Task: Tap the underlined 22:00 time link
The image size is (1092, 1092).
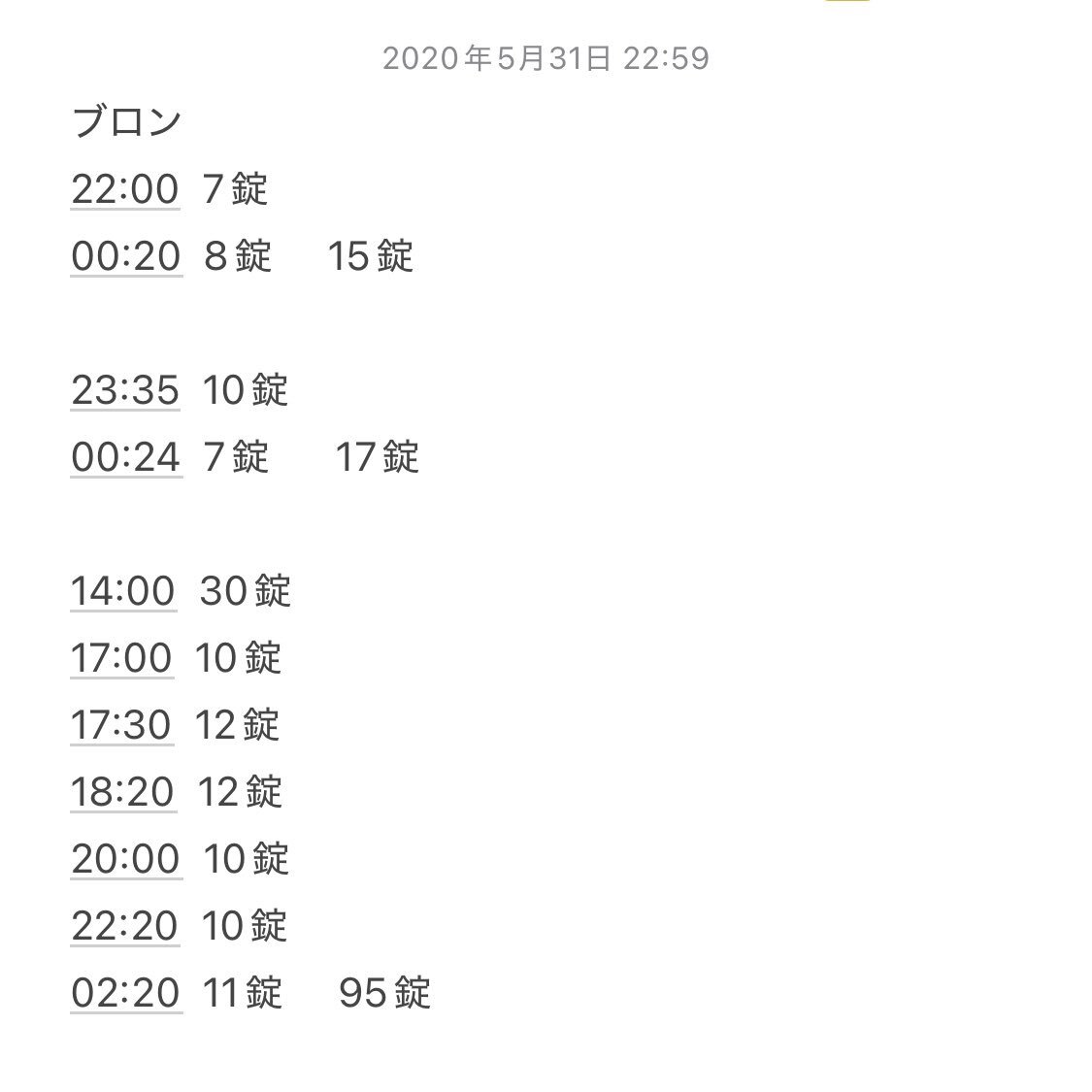Action: (x=125, y=188)
